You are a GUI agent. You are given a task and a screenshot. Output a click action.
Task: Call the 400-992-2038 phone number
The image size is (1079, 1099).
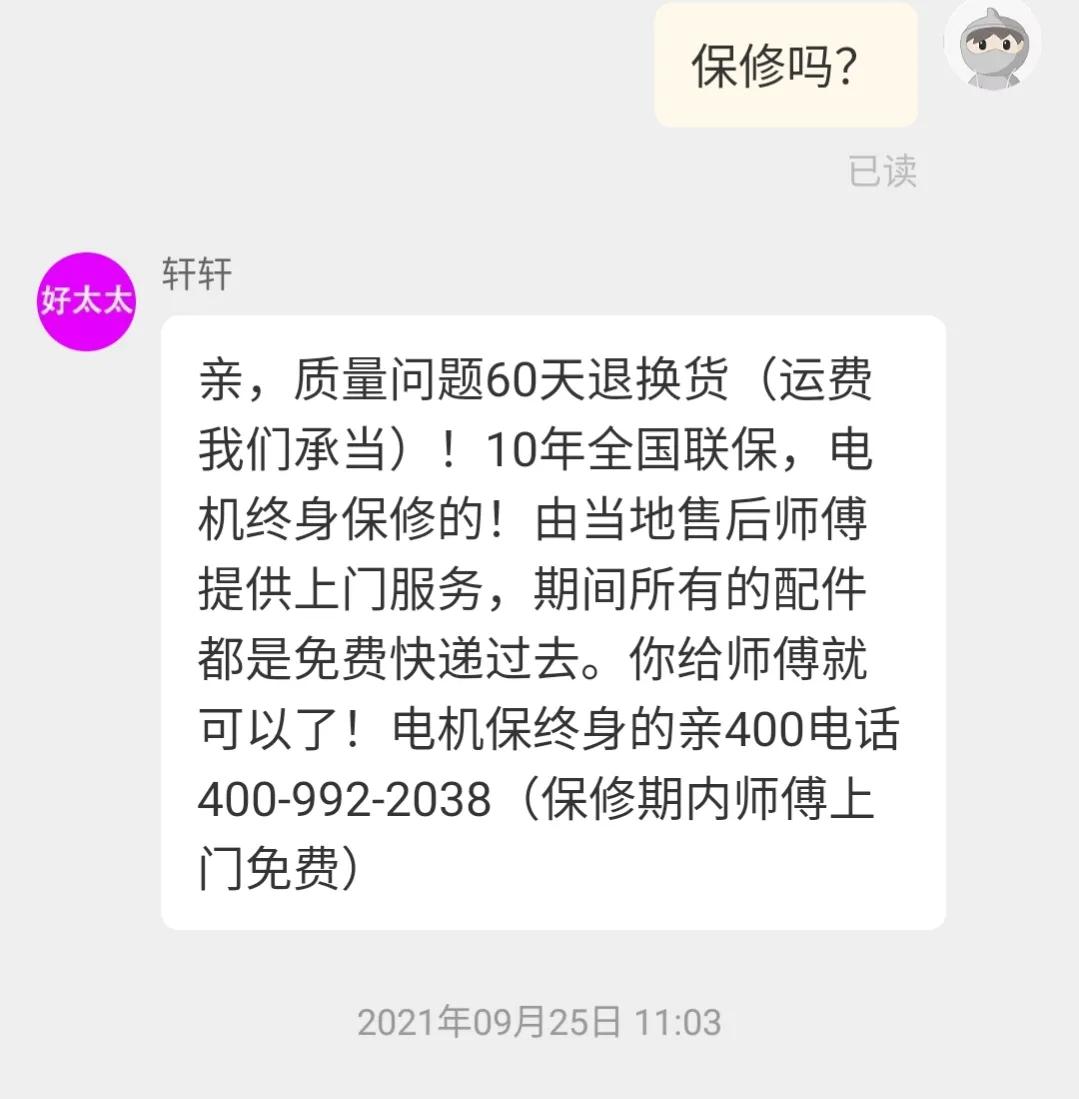click(x=349, y=800)
